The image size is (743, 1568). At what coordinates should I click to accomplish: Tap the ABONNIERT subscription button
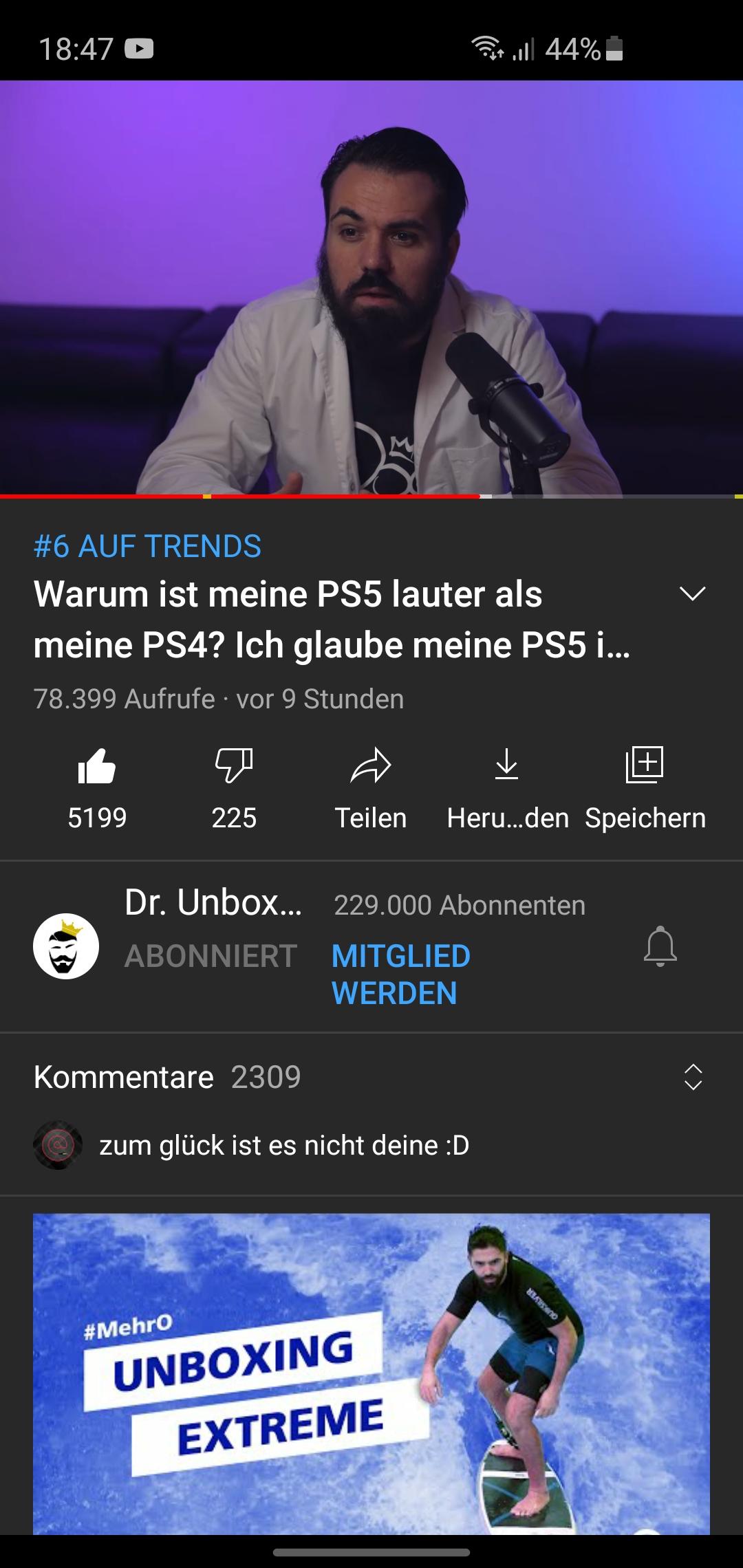coord(211,956)
